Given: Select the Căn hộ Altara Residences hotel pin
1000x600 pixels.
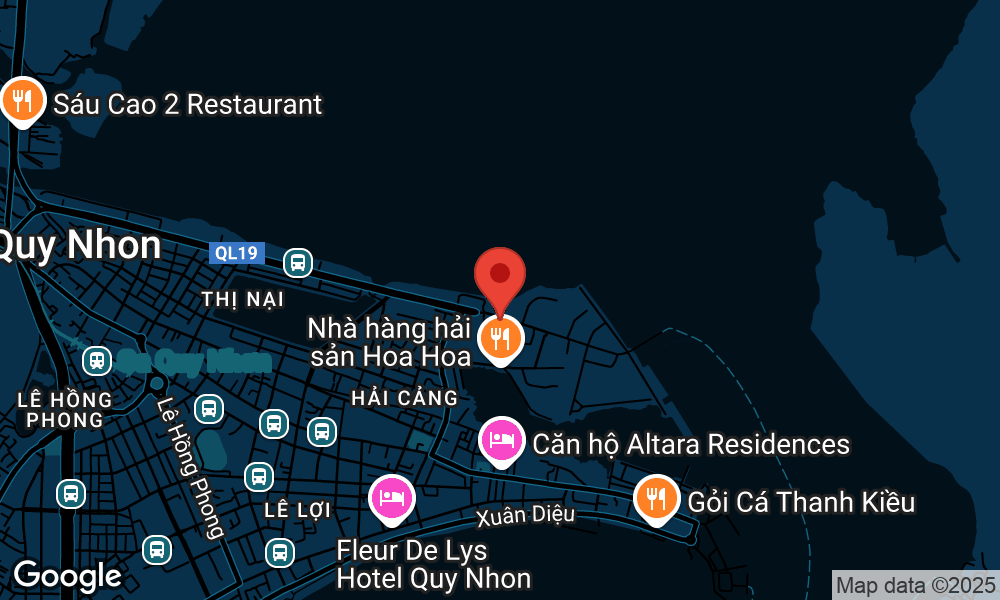Looking at the screenshot, I should click(502, 441).
